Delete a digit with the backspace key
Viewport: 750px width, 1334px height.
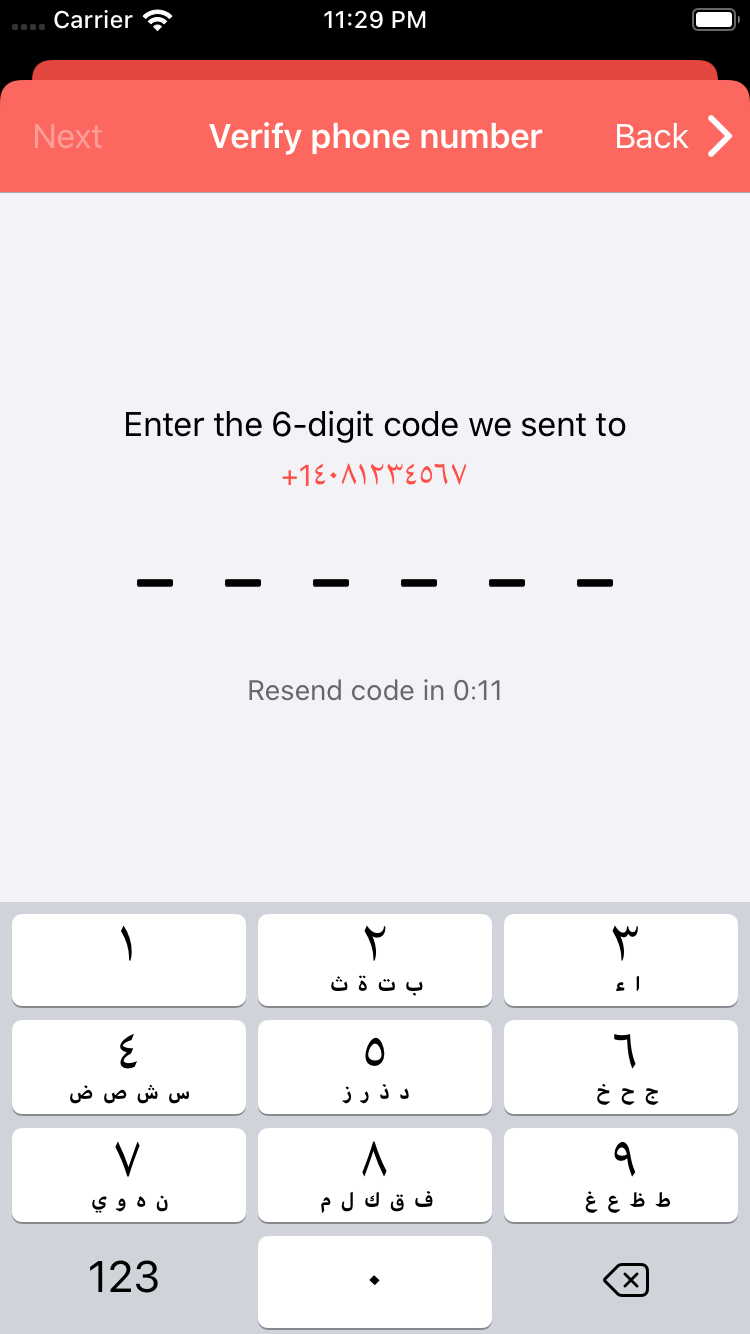pos(627,1279)
